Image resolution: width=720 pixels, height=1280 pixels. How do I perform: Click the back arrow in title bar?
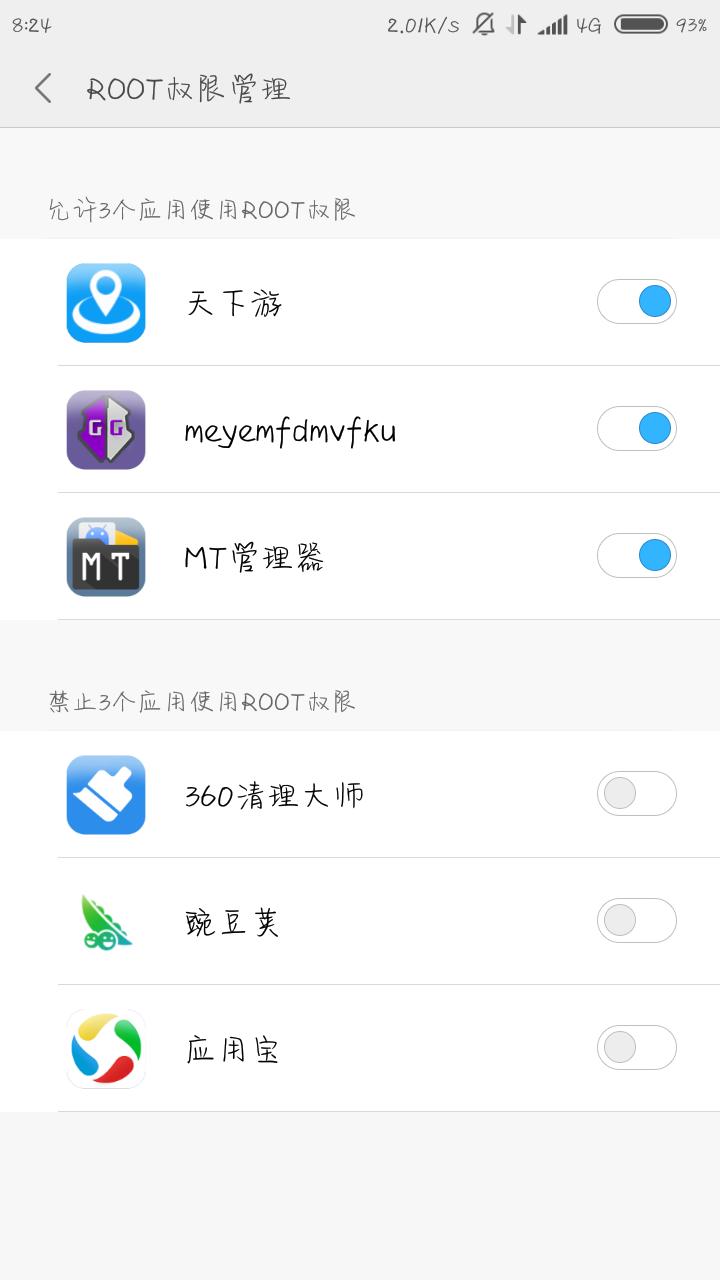[42, 88]
